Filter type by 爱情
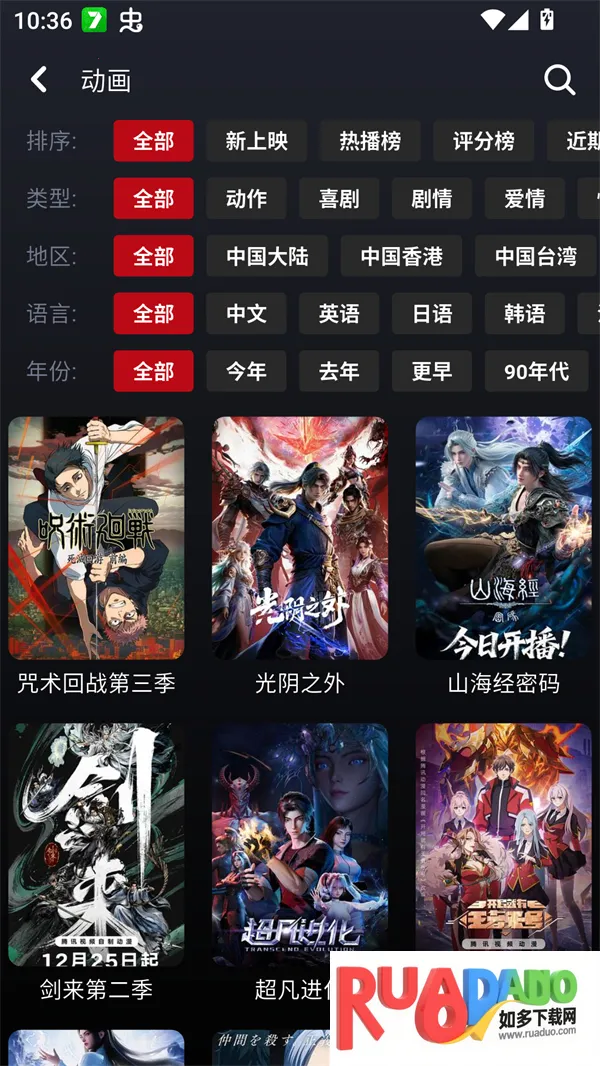Viewport: 600px width, 1066px height. (x=524, y=199)
